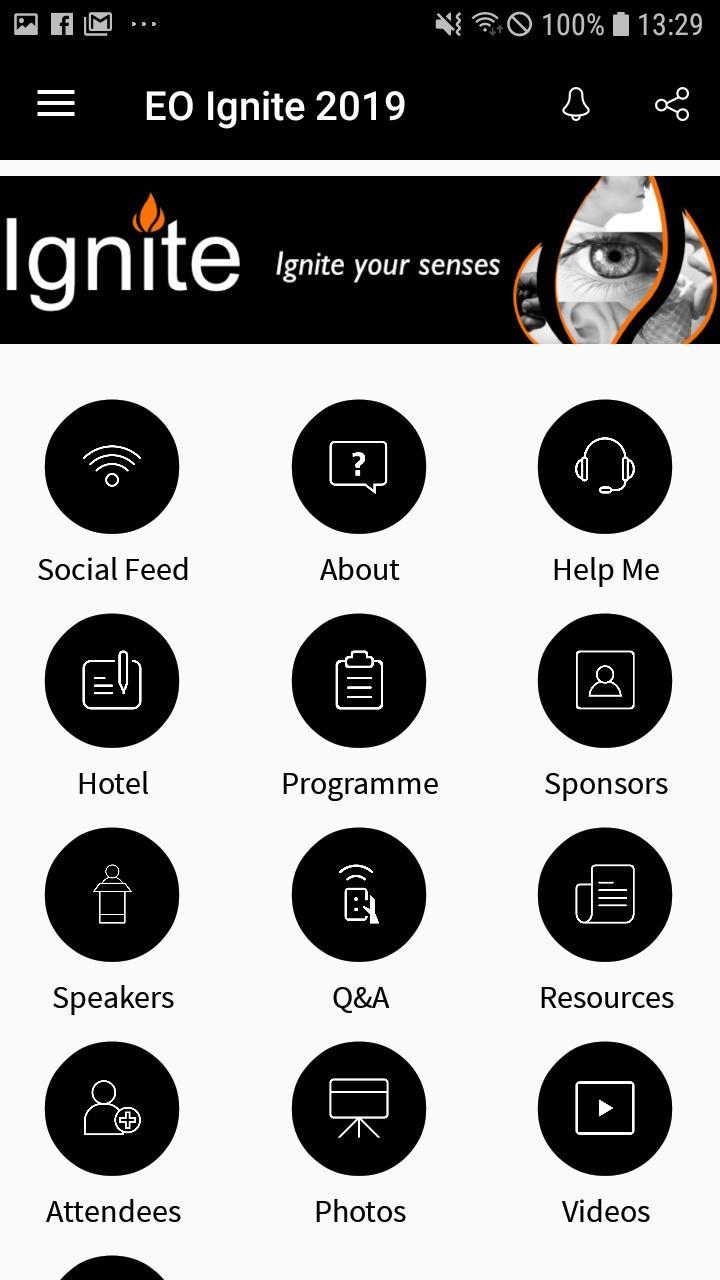Tap the EO Ignite 2019 title
Image resolution: width=720 pixels, height=1280 pixels.
[275, 105]
